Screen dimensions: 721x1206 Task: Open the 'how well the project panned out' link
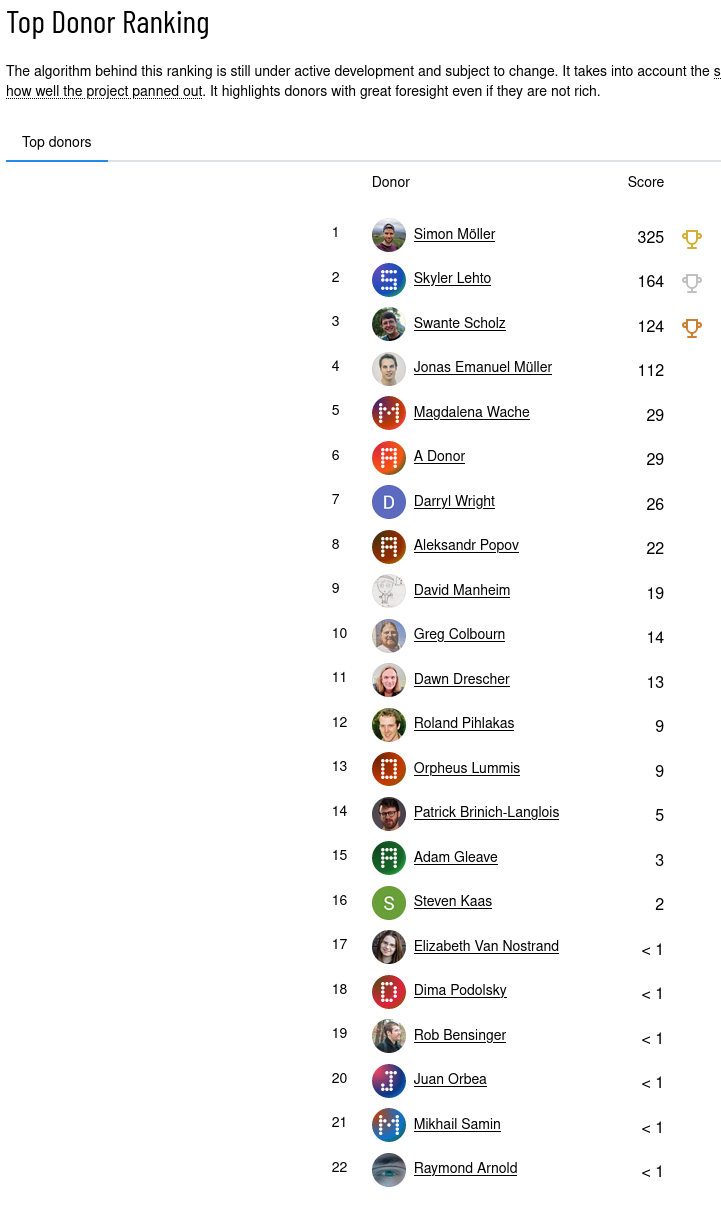tap(104, 91)
